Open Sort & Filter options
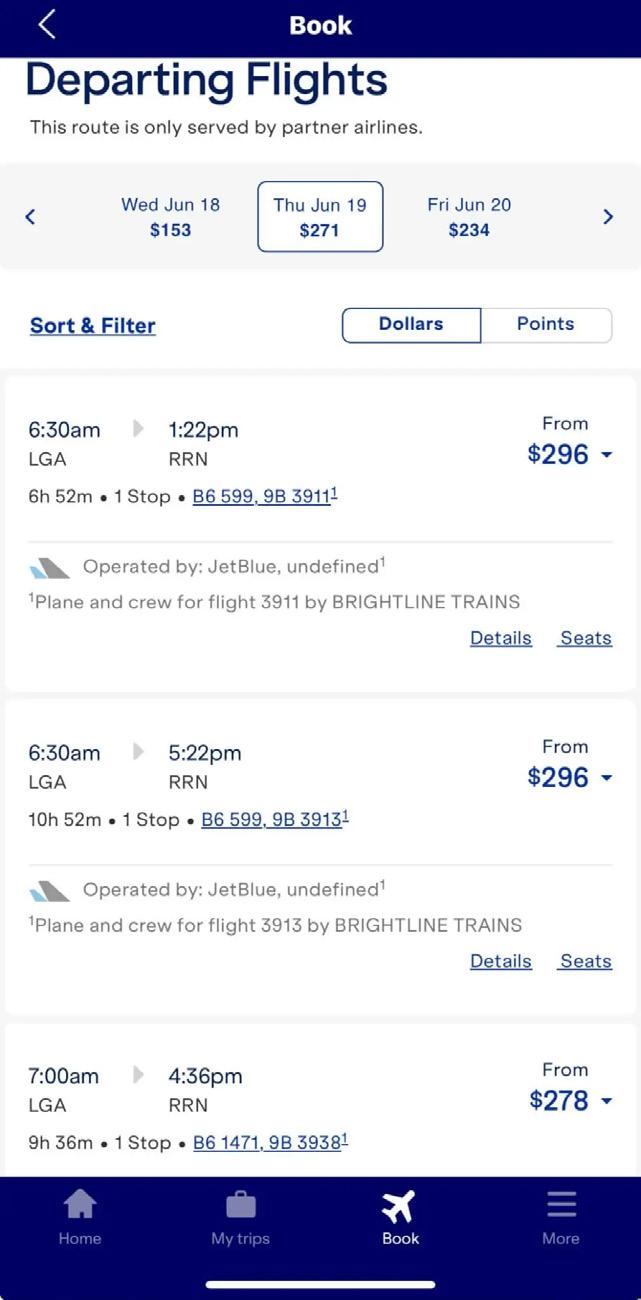The image size is (641, 1300). tap(93, 326)
